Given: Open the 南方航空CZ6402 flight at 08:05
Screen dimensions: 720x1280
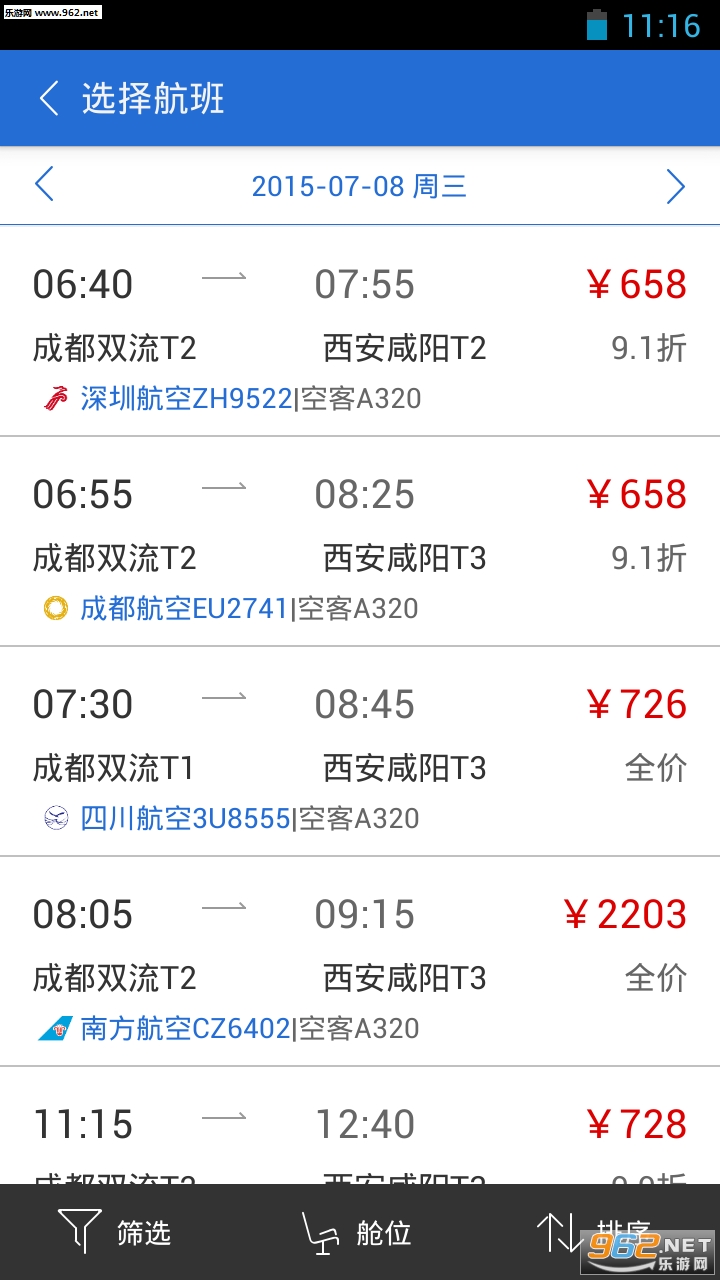Looking at the screenshot, I should pyautogui.click(x=360, y=962).
